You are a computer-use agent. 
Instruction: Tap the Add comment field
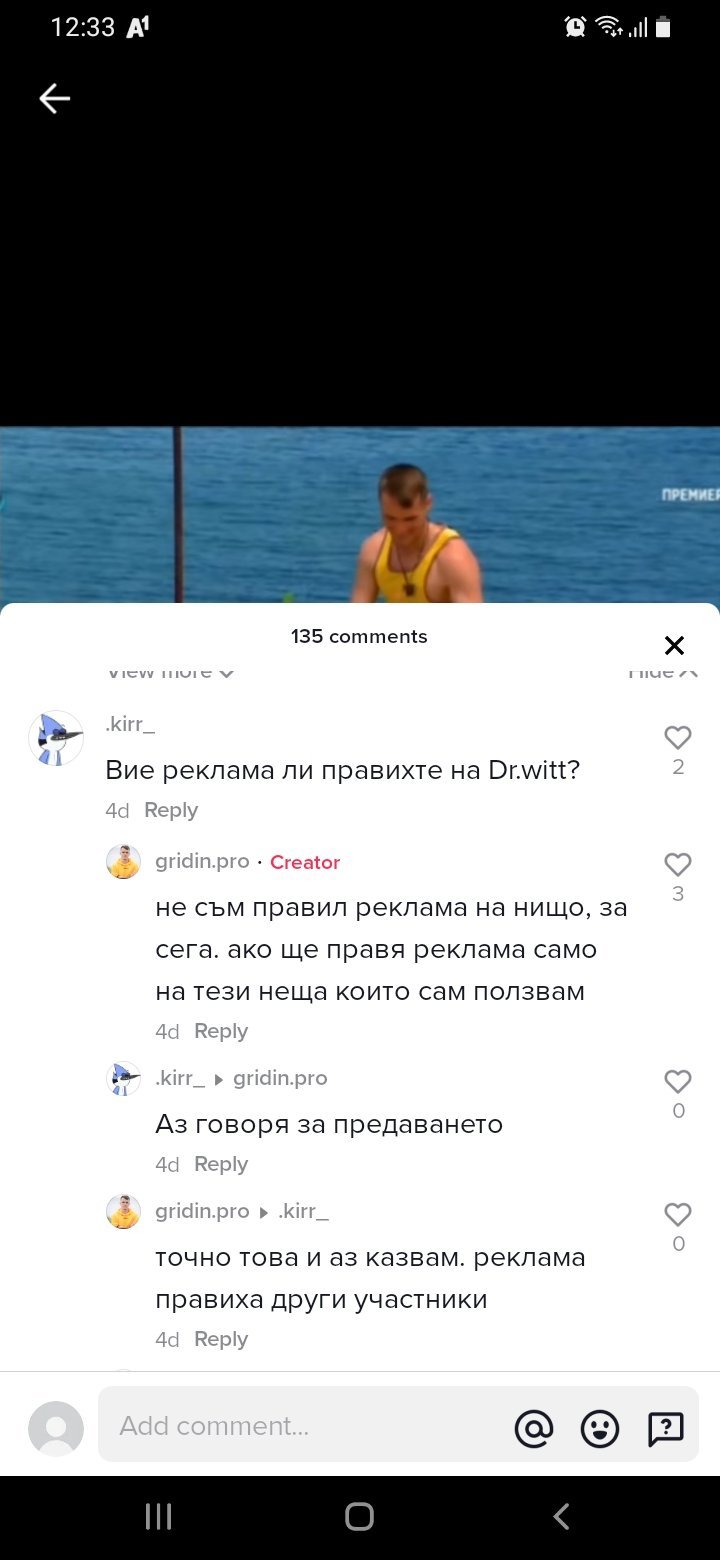[300, 1425]
